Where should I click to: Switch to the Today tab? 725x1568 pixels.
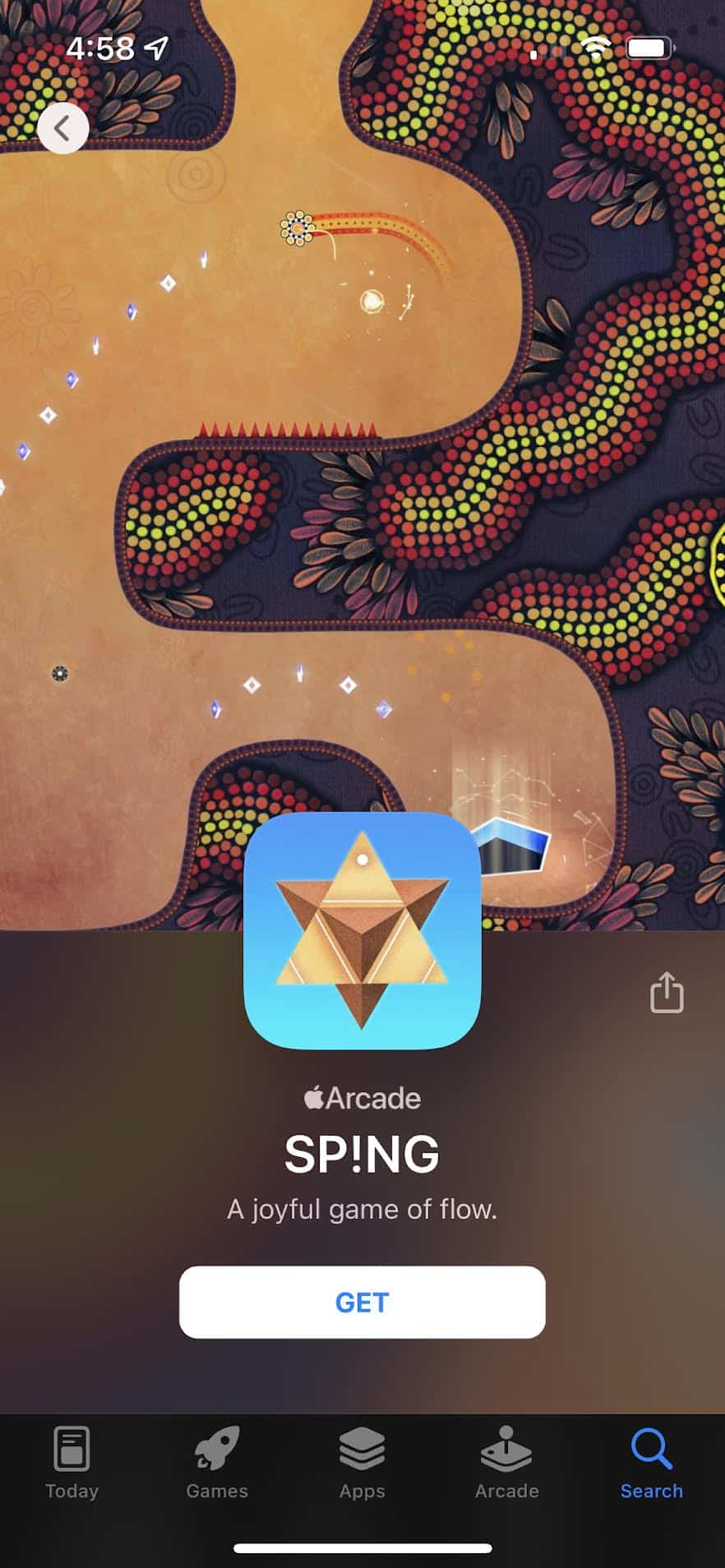tap(72, 1464)
